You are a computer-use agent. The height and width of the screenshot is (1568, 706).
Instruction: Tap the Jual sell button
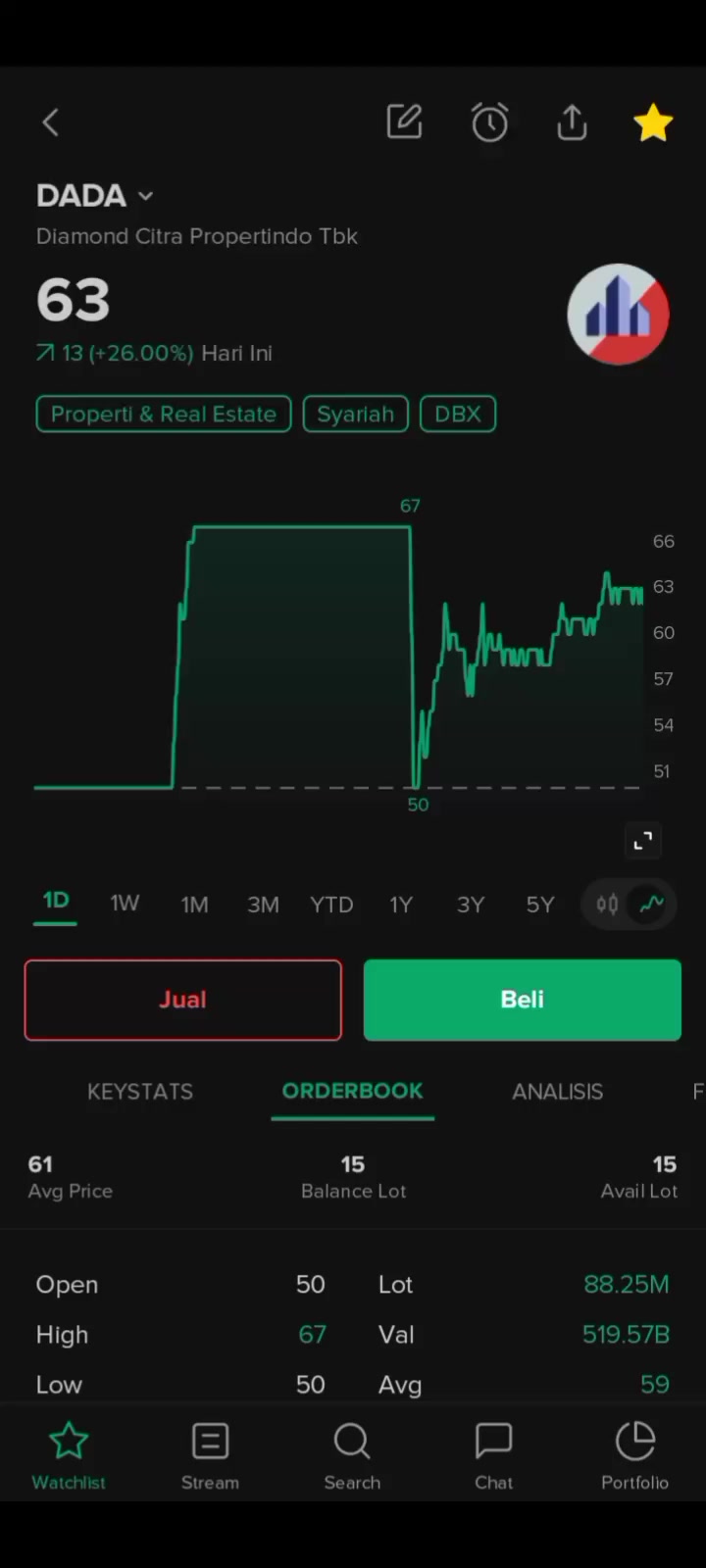(x=183, y=1000)
